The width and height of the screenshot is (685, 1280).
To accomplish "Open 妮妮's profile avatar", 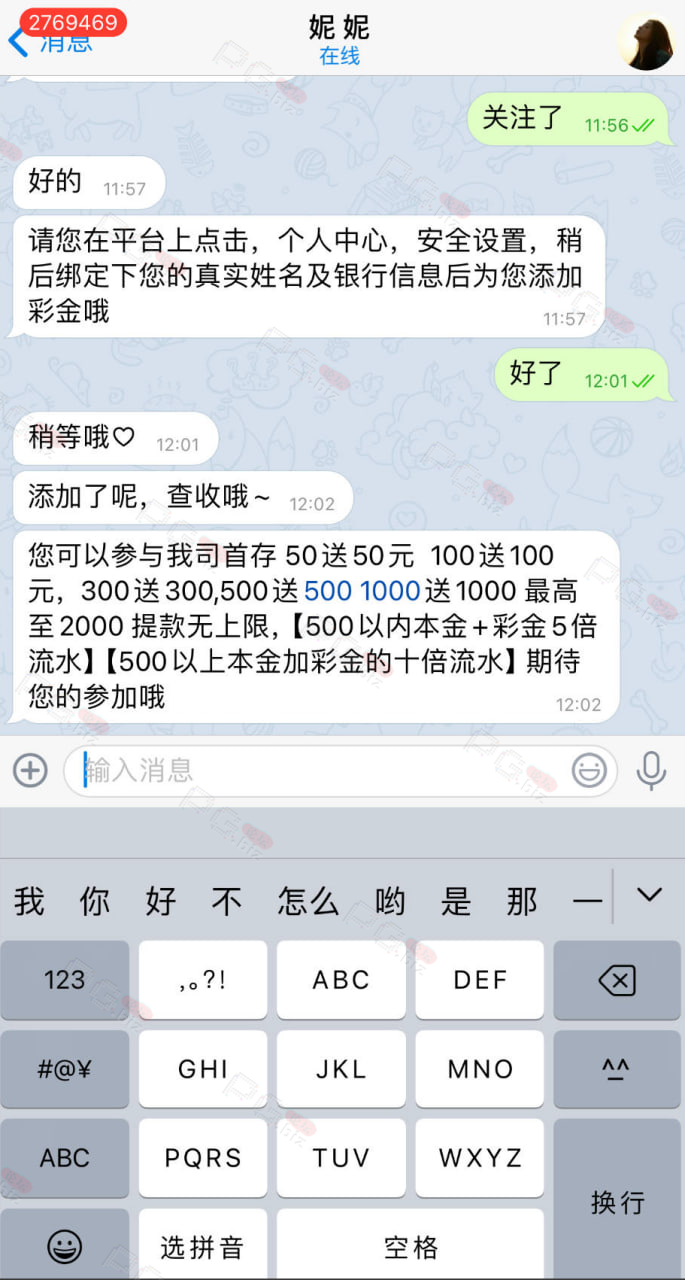I will coord(645,42).
